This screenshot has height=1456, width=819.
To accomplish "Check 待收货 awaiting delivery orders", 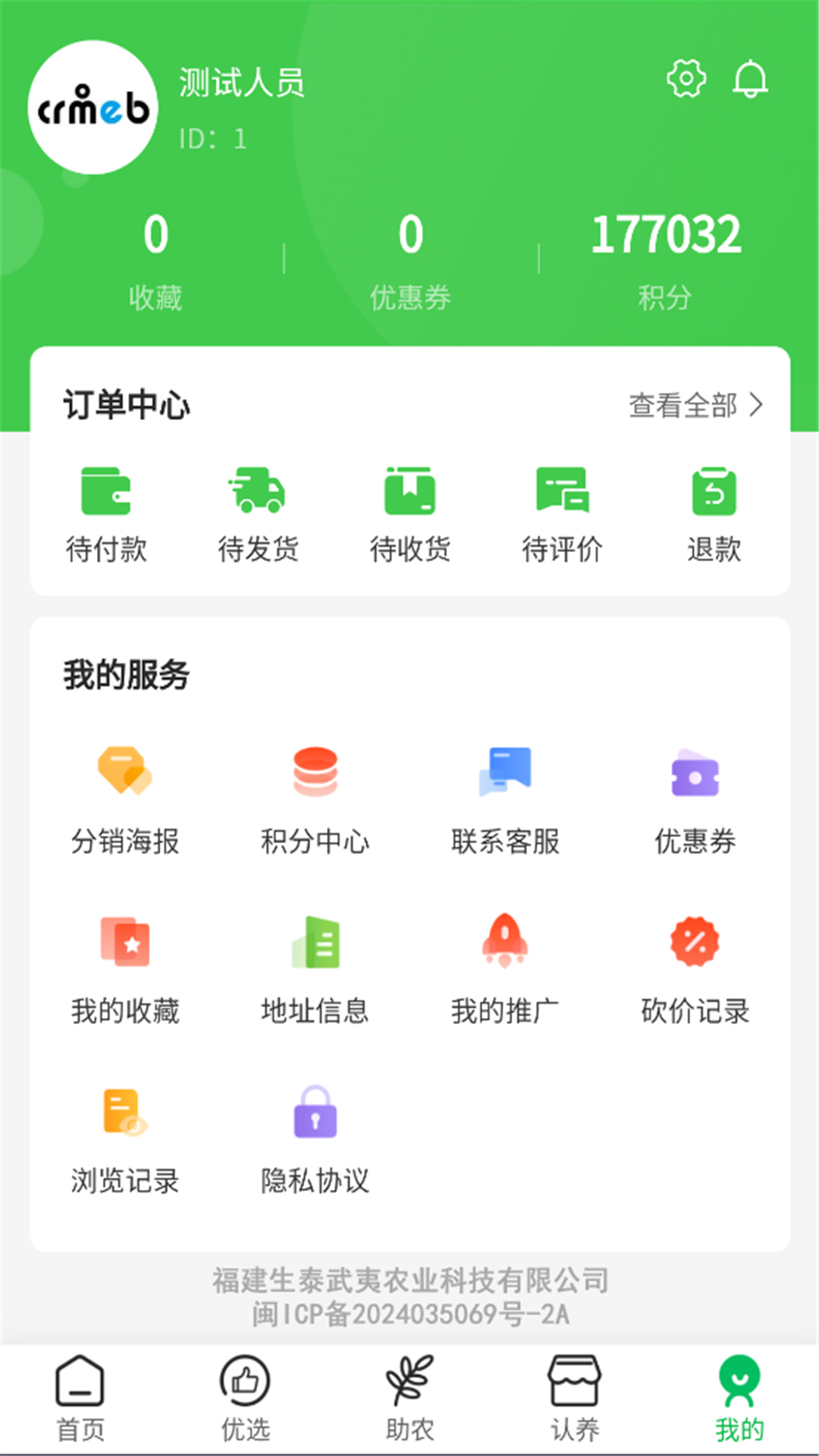I will point(409,512).
